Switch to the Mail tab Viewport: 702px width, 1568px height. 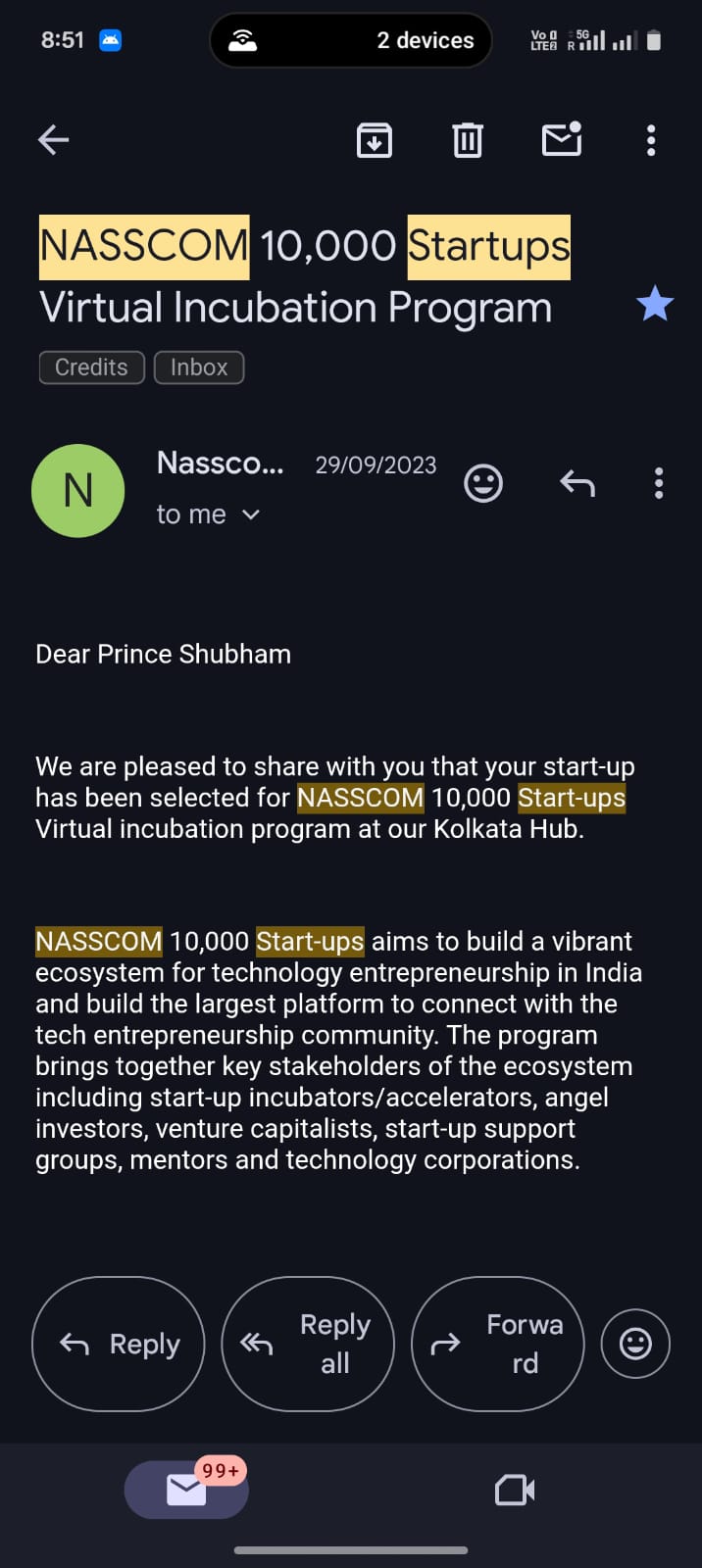point(186,1490)
